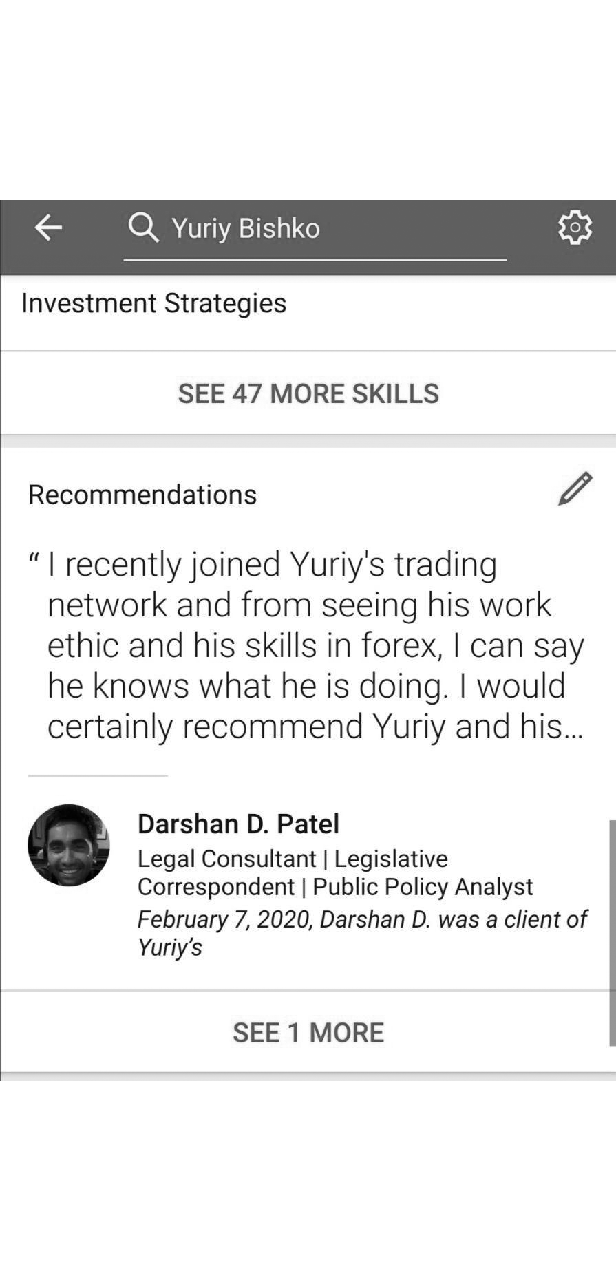Show See 1 More recommendation

[308, 1032]
